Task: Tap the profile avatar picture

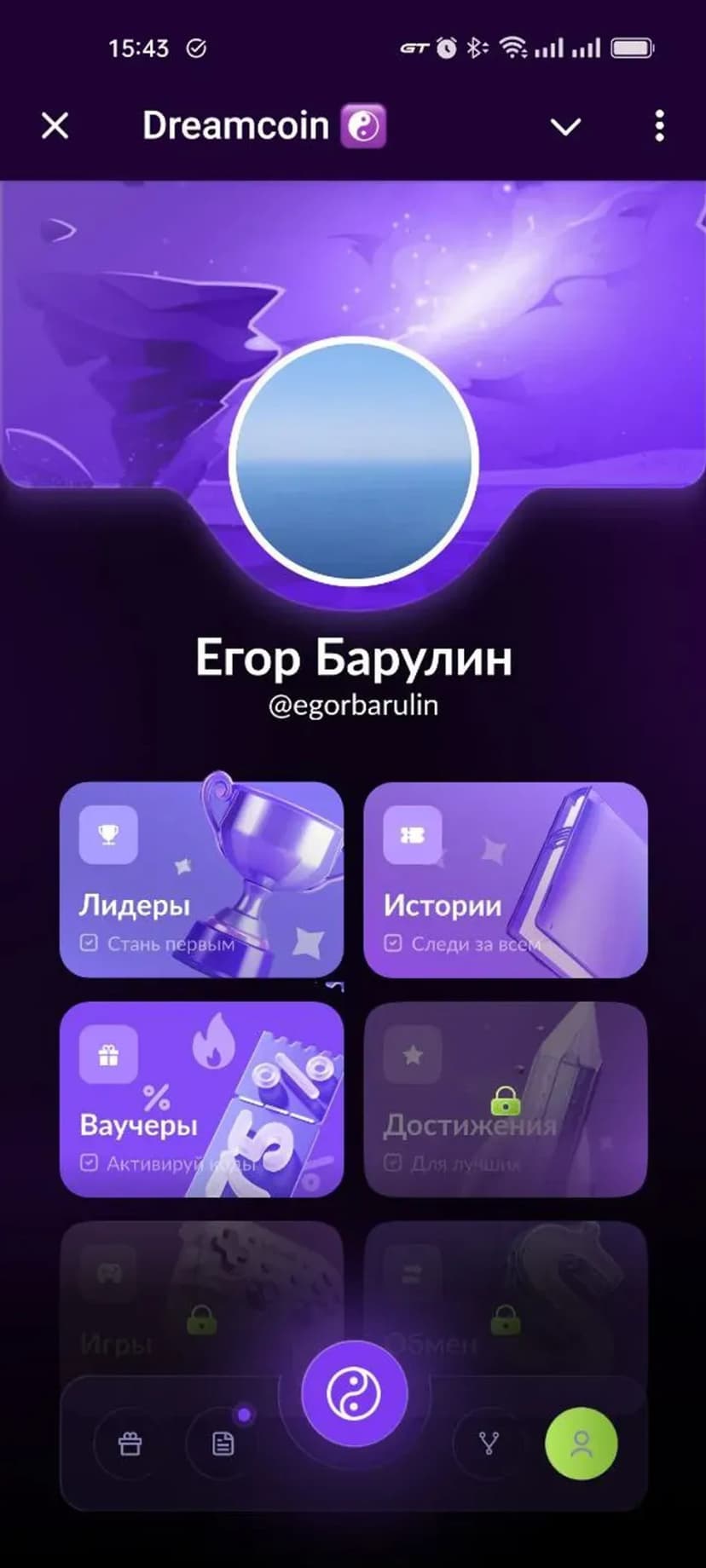Action: [x=353, y=460]
